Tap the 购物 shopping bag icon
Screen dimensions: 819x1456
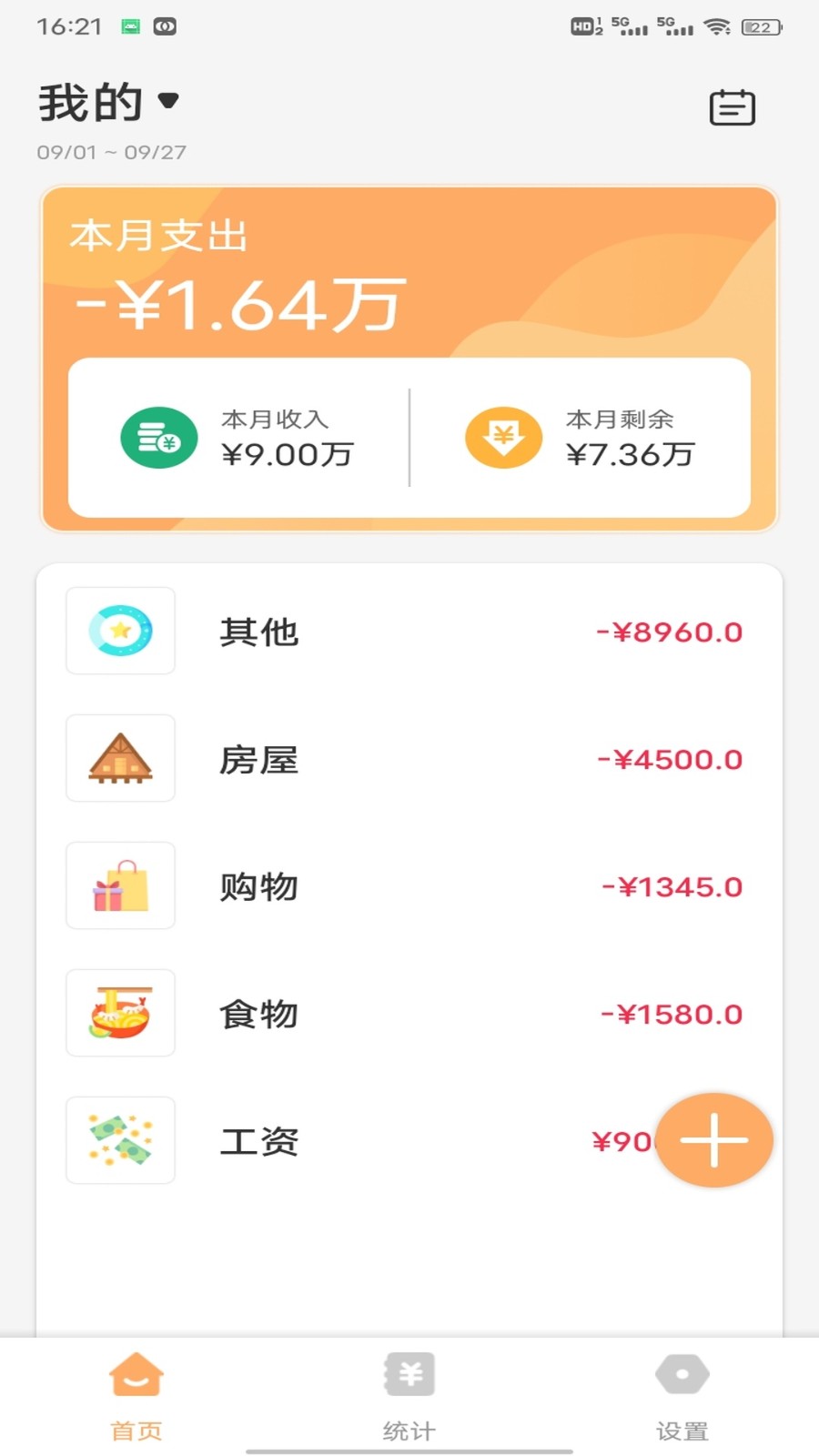click(x=120, y=886)
